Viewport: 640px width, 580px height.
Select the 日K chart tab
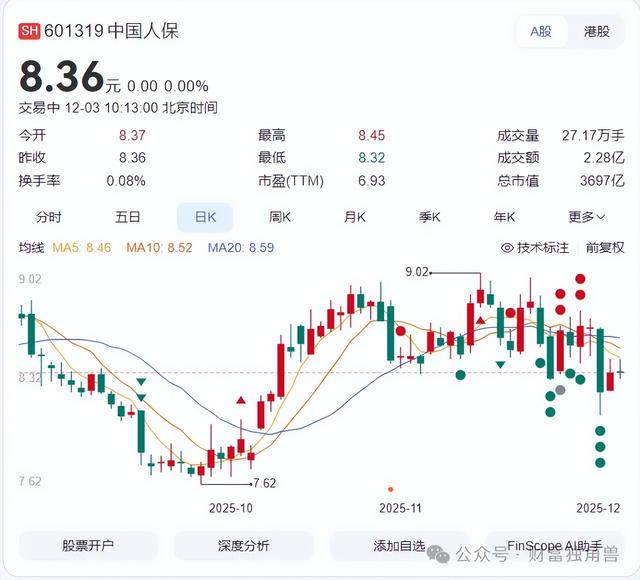point(205,217)
